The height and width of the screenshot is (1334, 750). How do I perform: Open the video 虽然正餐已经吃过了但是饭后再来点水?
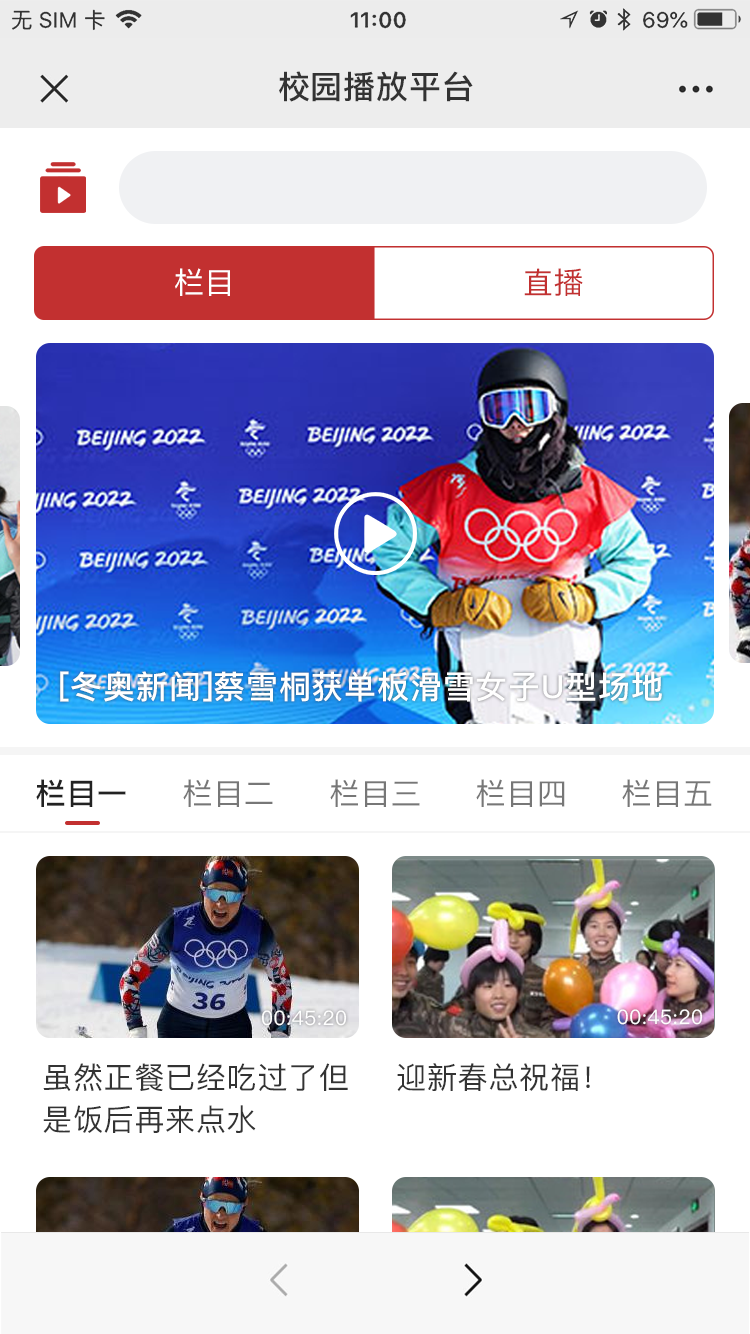(x=197, y=946)
